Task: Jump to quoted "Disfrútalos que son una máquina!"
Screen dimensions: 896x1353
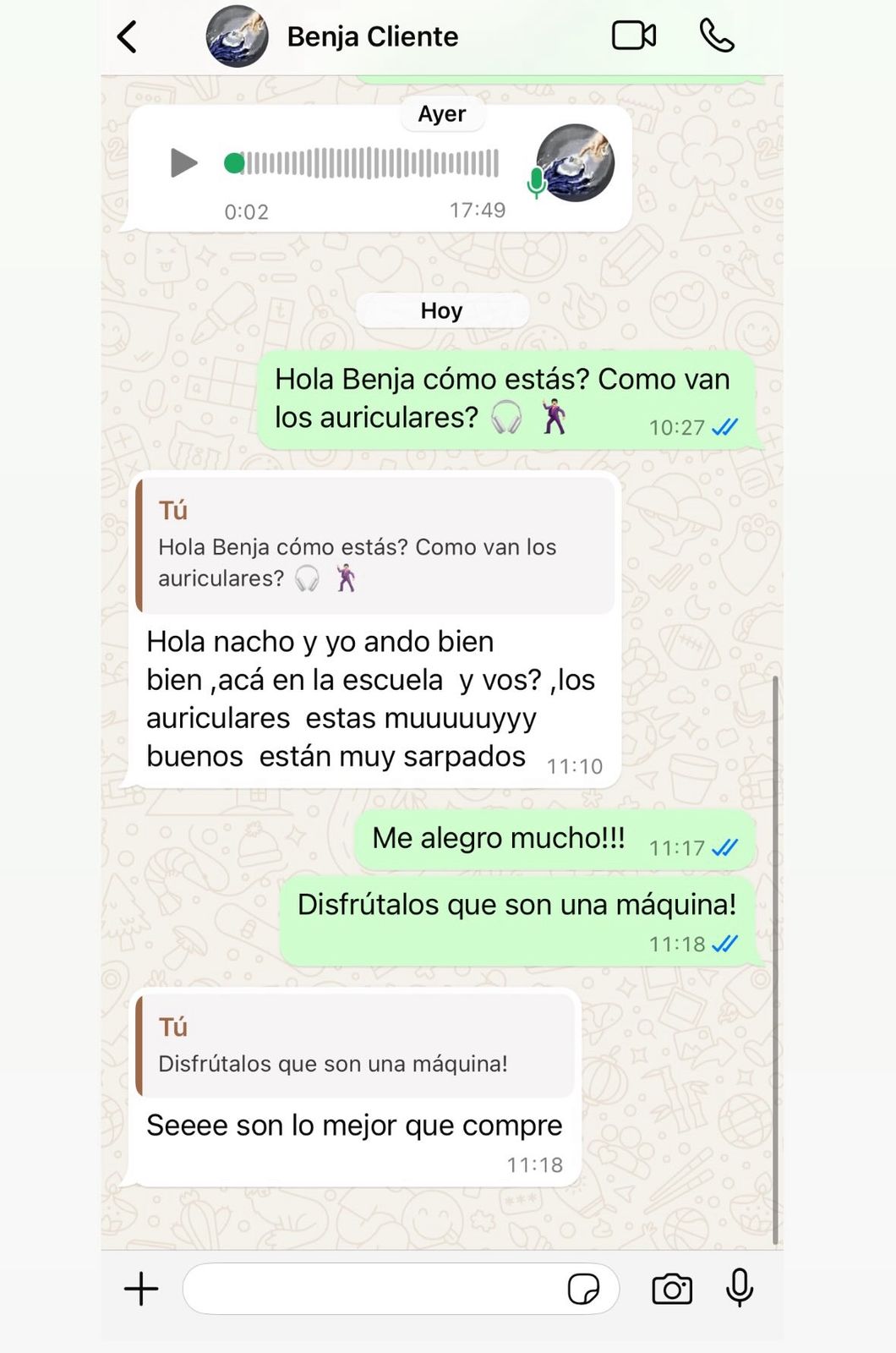Action: (x=355, y=1046)
